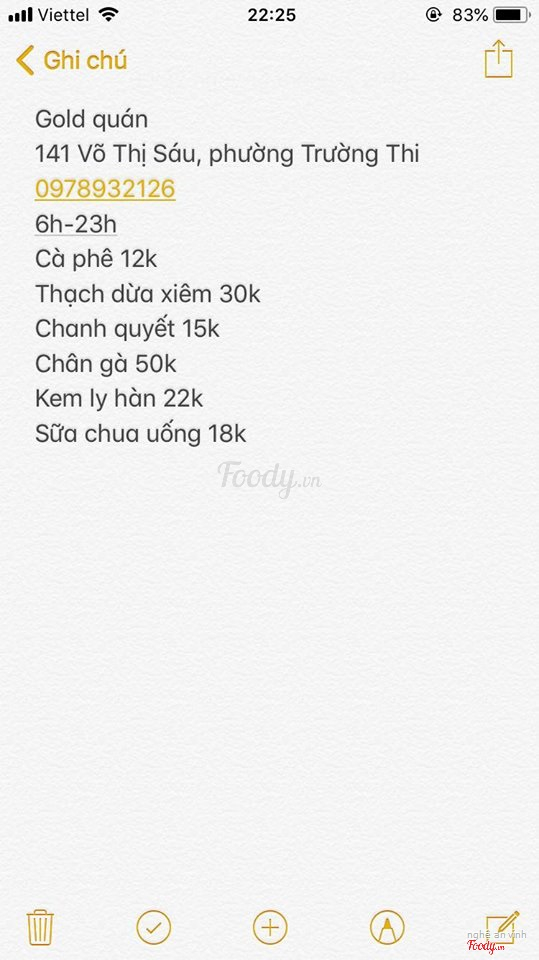The height and width of the screenshot is (960, 539).
Task: Go back to Ghi chú list
Action: 71,61
